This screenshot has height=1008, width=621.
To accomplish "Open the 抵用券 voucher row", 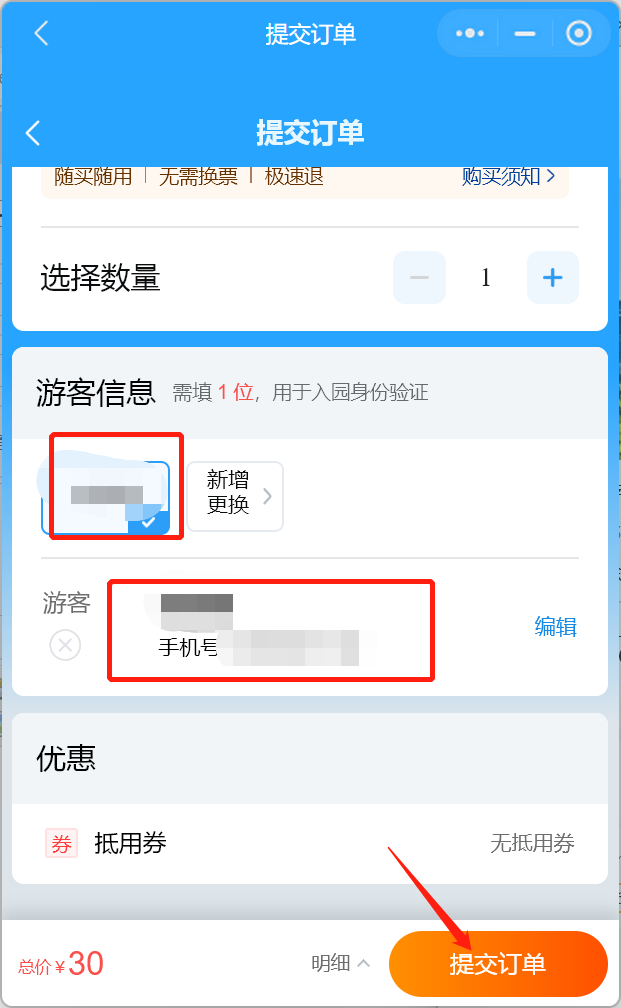I will pyautogui.click(x=310, y=843).
